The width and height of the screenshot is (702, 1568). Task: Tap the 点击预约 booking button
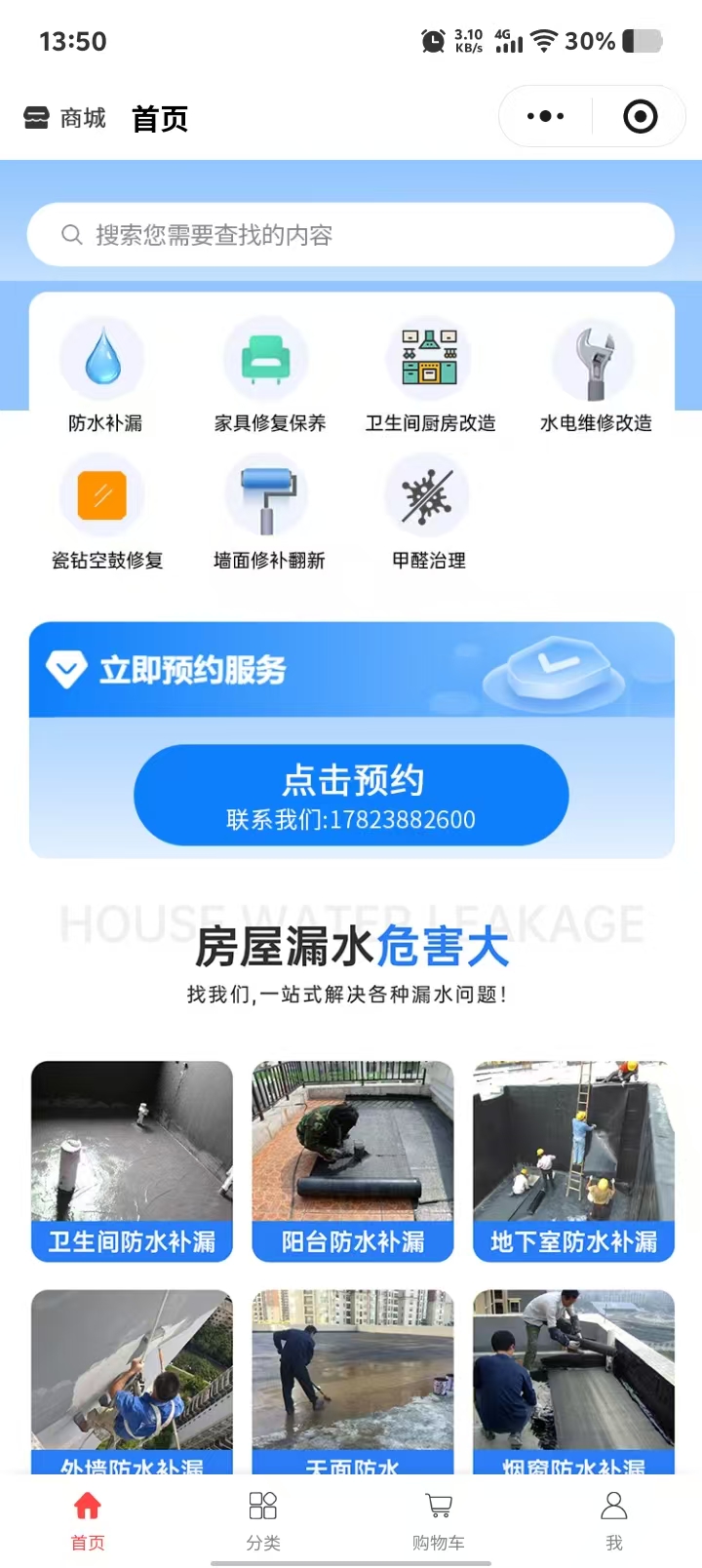(x=351, y=795)
